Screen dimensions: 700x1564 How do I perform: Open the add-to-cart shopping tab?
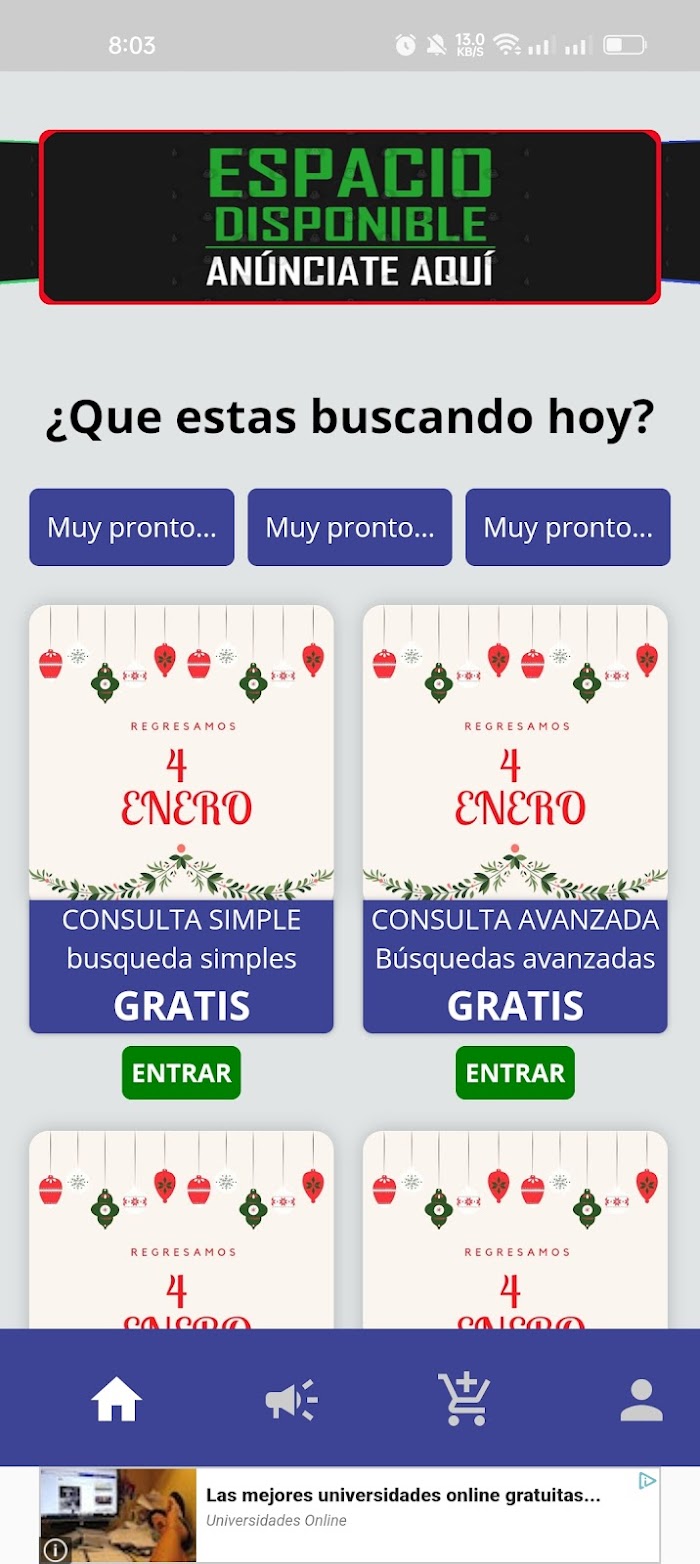point(465,1399)
